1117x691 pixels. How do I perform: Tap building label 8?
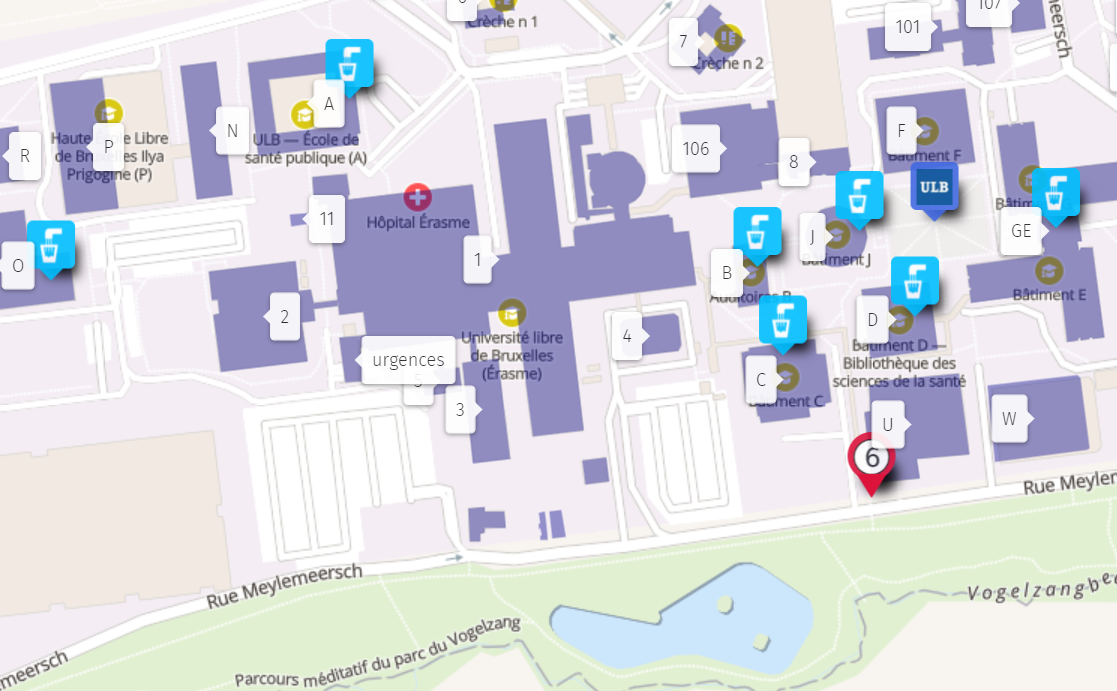[x=793, y=161]
